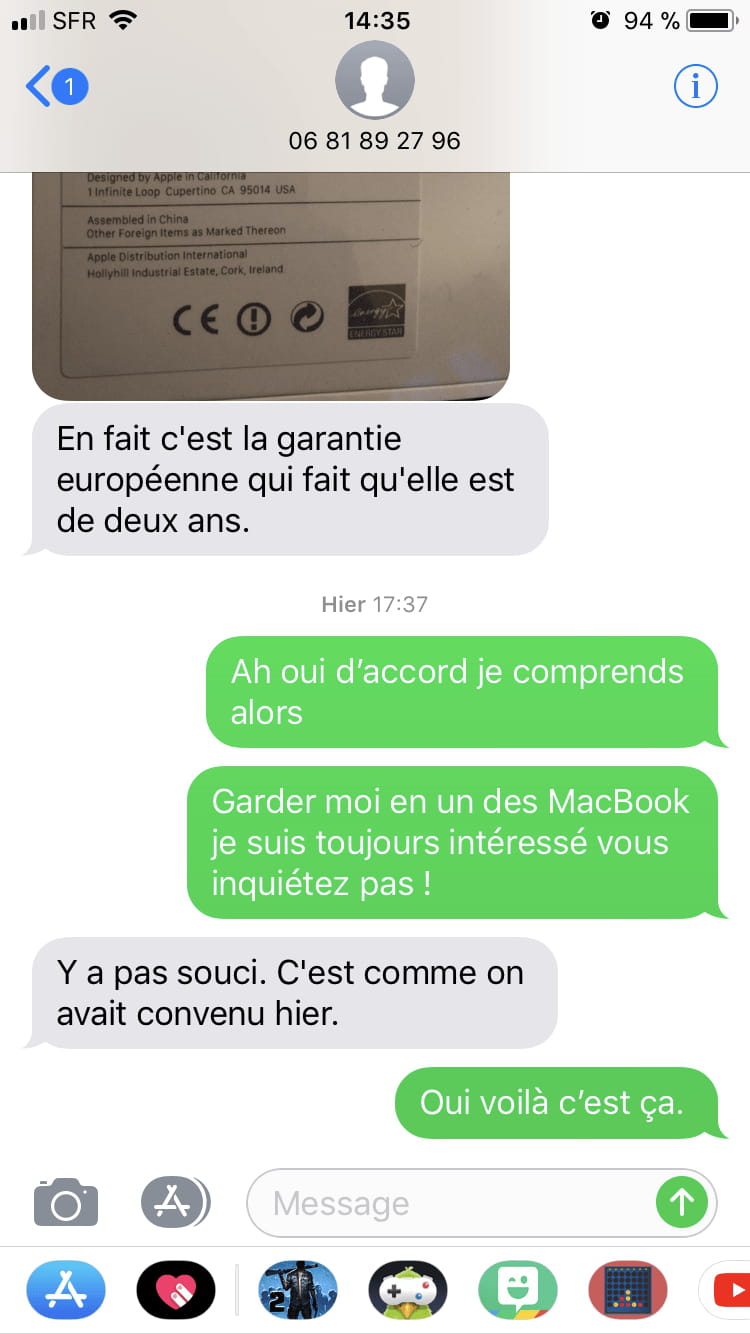Open the bird game controller app
Screen dimensions: 750x1334
point(408,1290)
